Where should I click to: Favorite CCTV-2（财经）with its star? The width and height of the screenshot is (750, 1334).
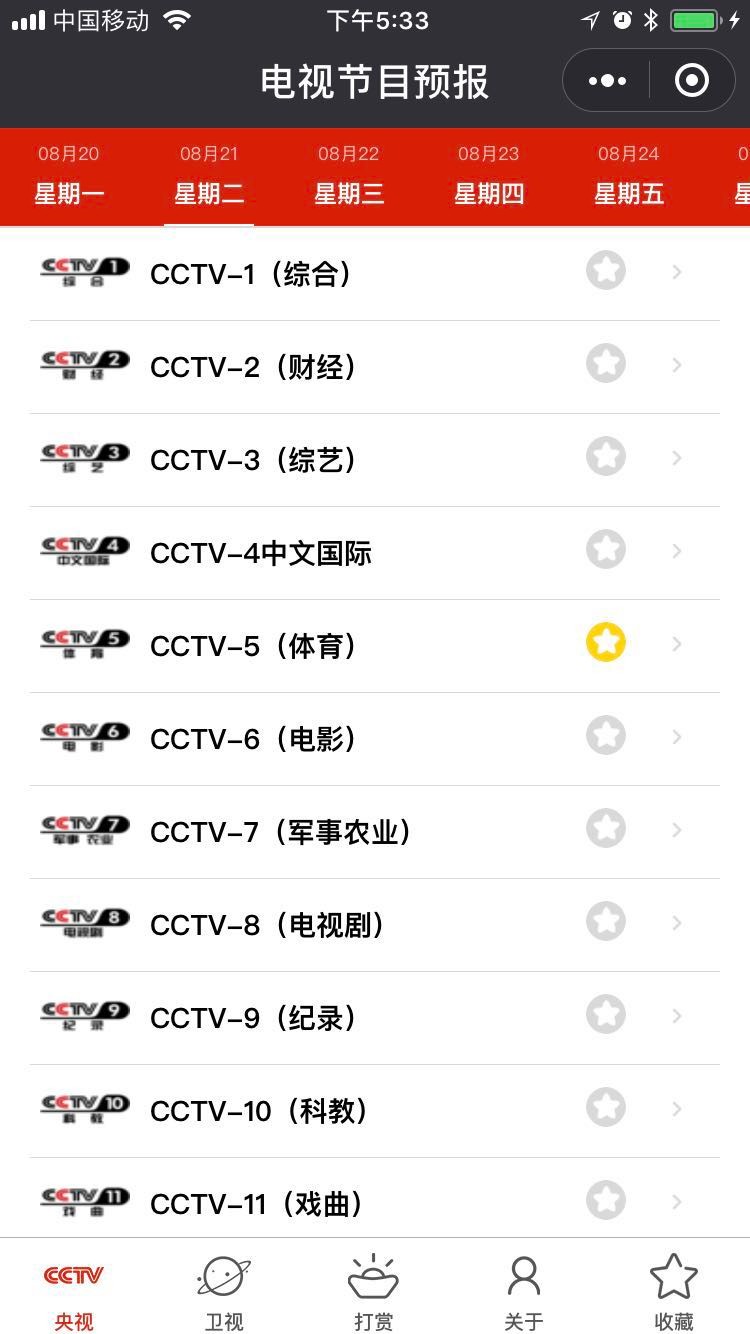(606, 363)
